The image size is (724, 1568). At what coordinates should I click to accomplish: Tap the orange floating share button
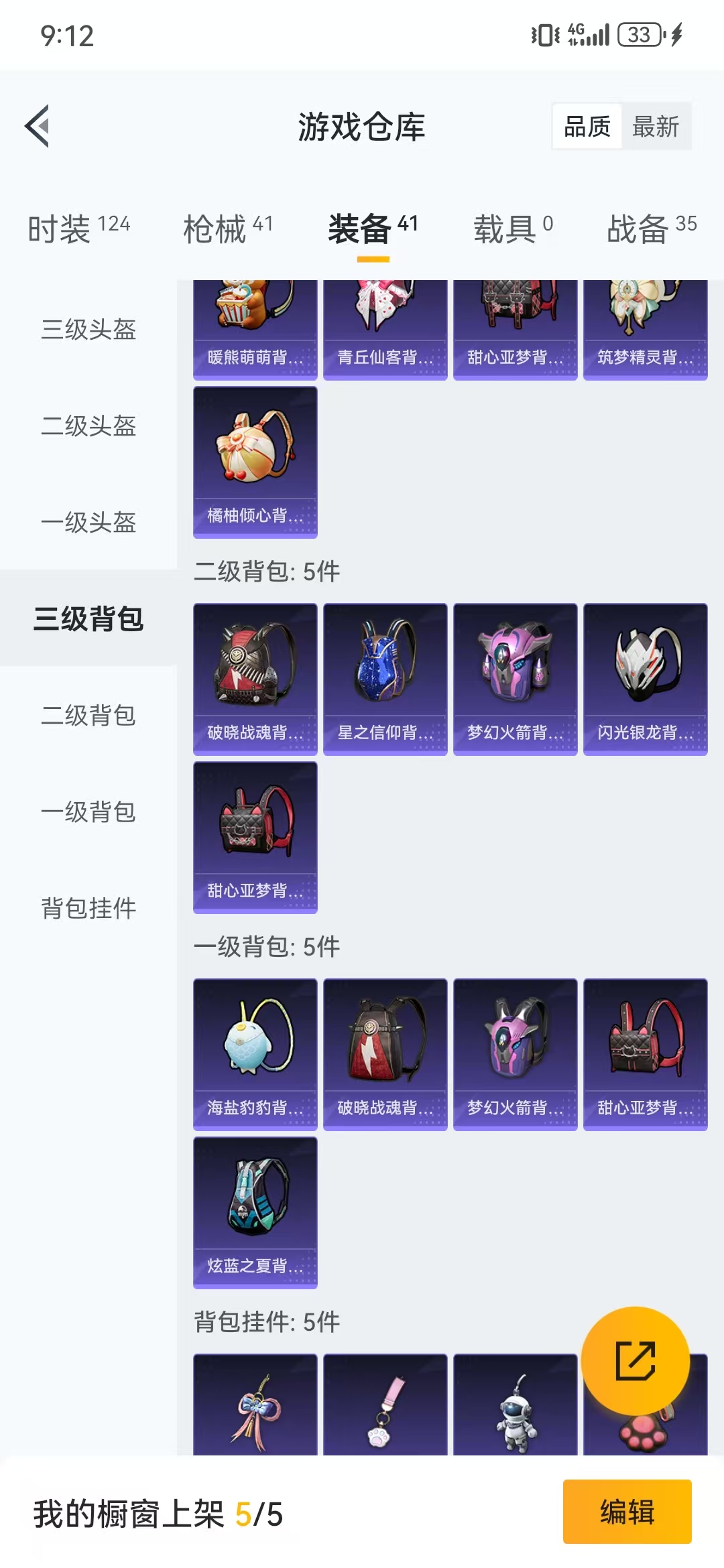click(636, 1360)
